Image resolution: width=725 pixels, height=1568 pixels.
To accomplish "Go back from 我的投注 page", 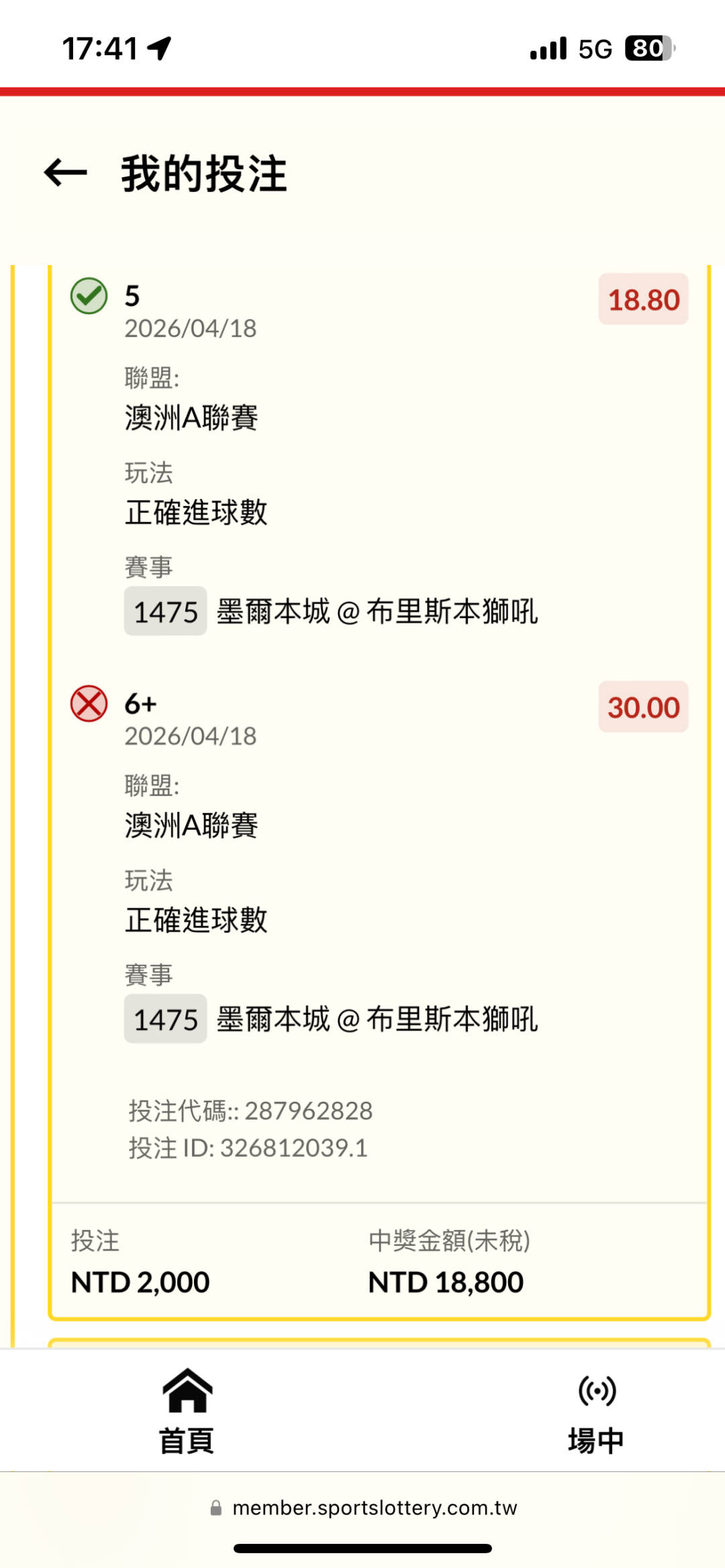I will (x=66, y=173).
